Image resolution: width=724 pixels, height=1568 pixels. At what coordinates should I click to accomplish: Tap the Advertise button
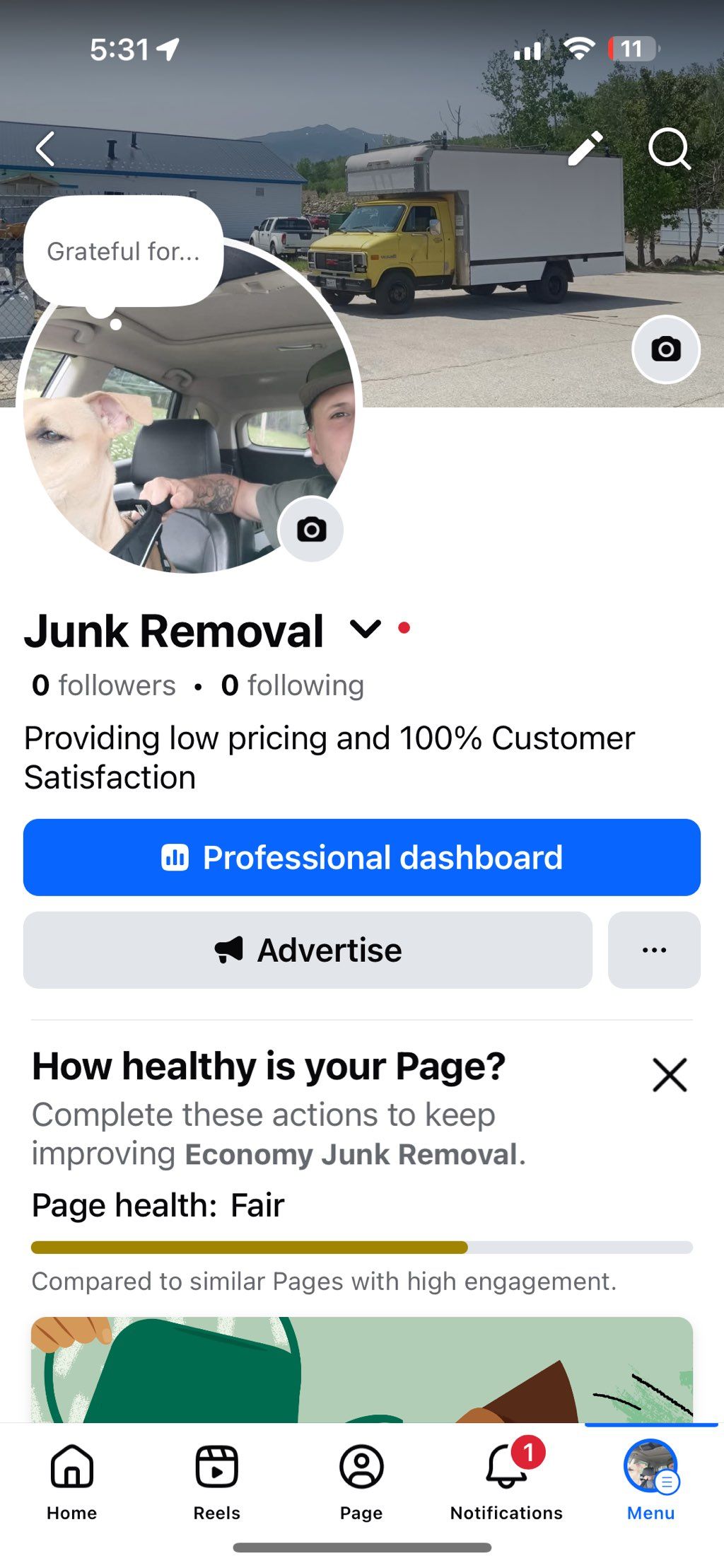[x=308, y=950]
